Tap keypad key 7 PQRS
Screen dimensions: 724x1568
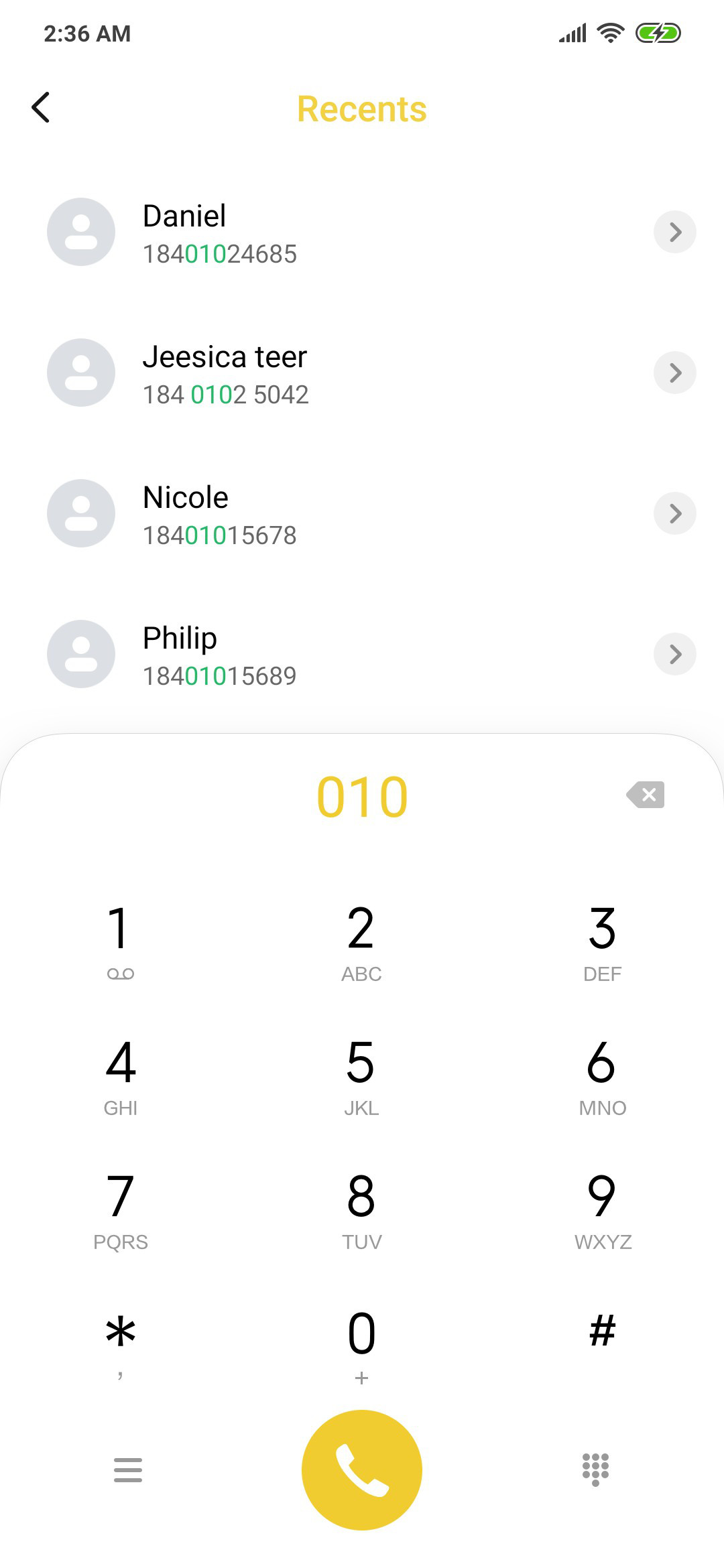click(121, 1210)
